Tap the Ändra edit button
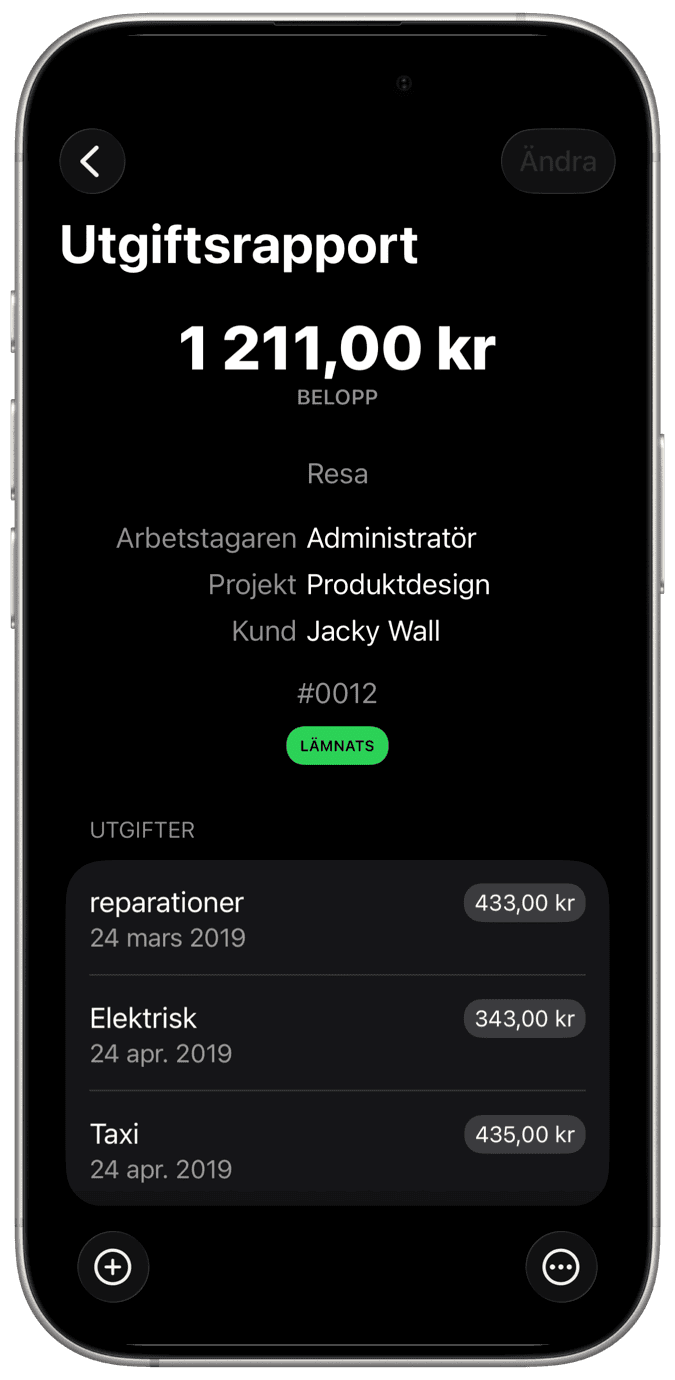Image resolution: width=675 pixels, height=1380 pixels. 558,161
